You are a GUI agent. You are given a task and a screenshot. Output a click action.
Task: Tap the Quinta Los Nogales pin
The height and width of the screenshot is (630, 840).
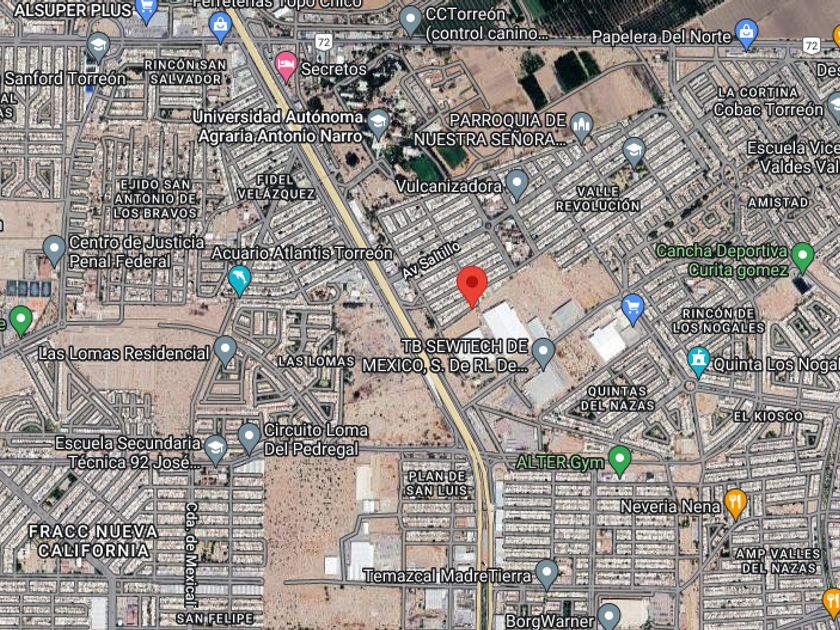point(699,362)
